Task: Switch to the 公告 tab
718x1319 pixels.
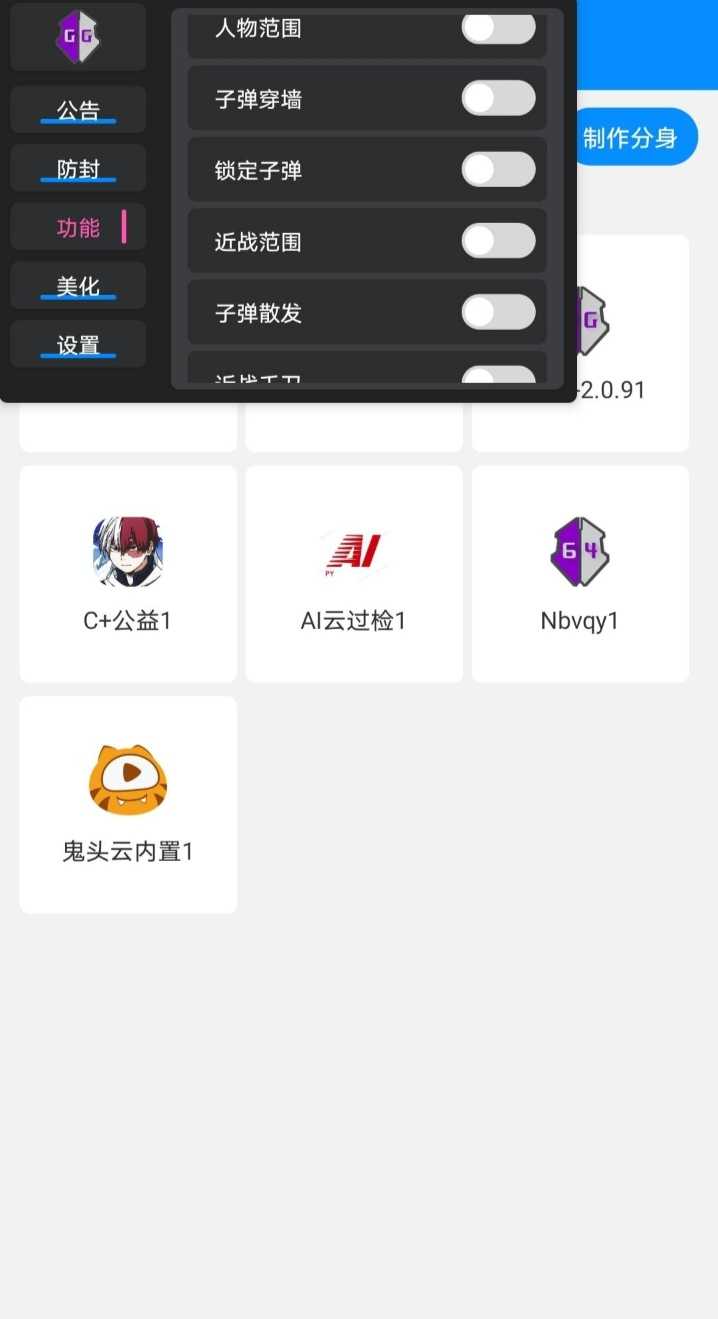Action: [78, 110]
